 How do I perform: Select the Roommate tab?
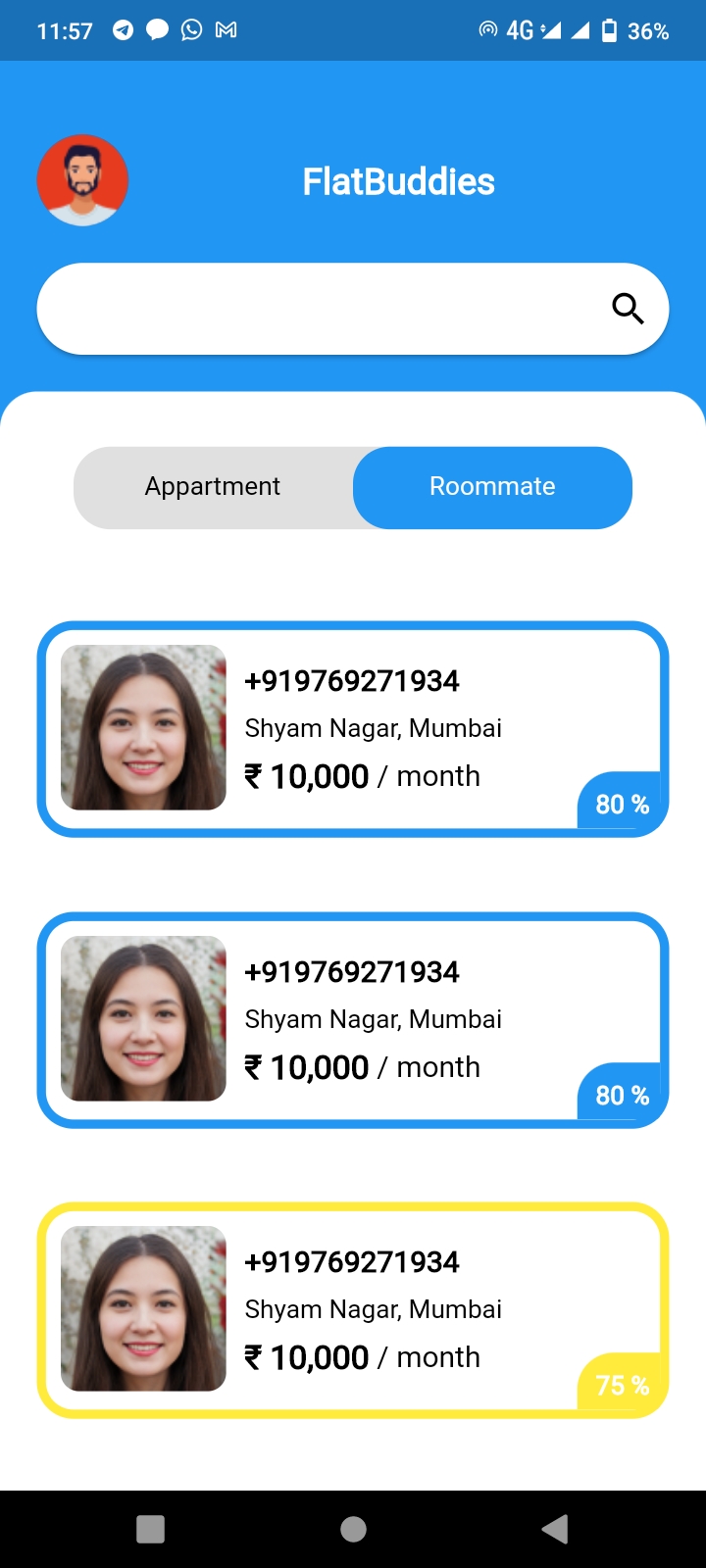point(492,487)
